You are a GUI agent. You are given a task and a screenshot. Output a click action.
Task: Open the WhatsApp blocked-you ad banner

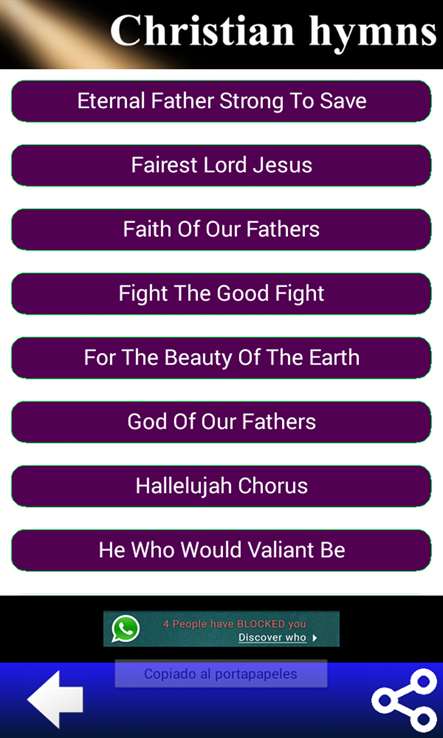tap(221, 629)
